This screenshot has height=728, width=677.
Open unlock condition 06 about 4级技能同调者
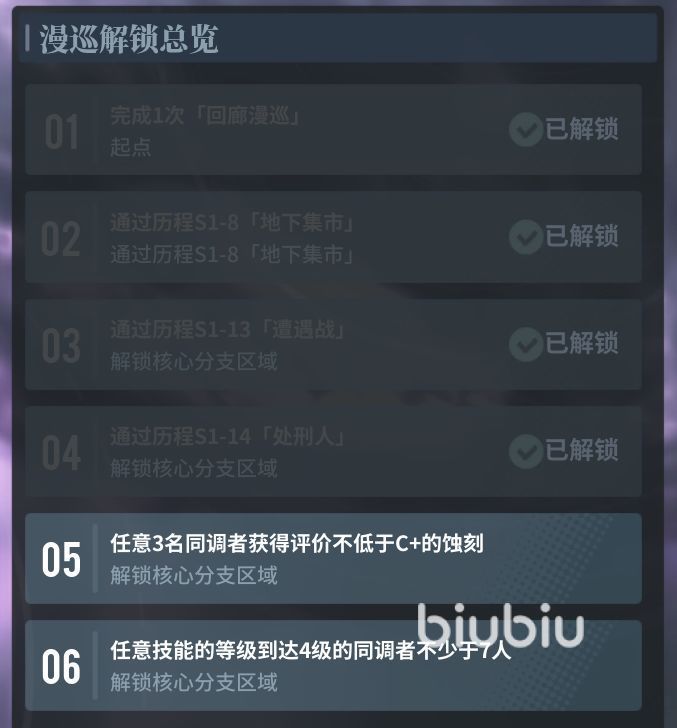point(333,665)
